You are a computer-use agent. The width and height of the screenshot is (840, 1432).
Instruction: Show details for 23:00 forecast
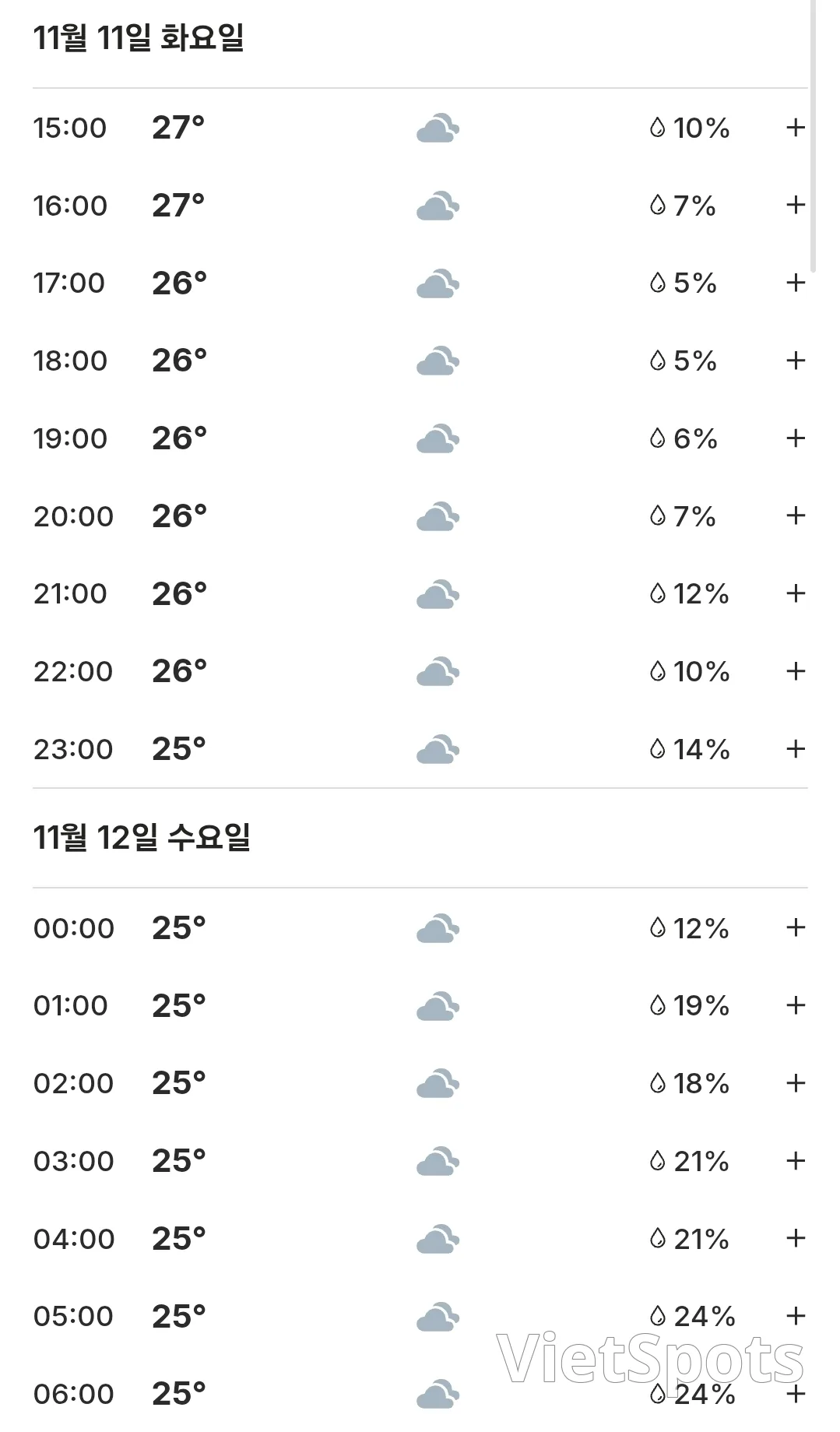[x=795, y=749]
